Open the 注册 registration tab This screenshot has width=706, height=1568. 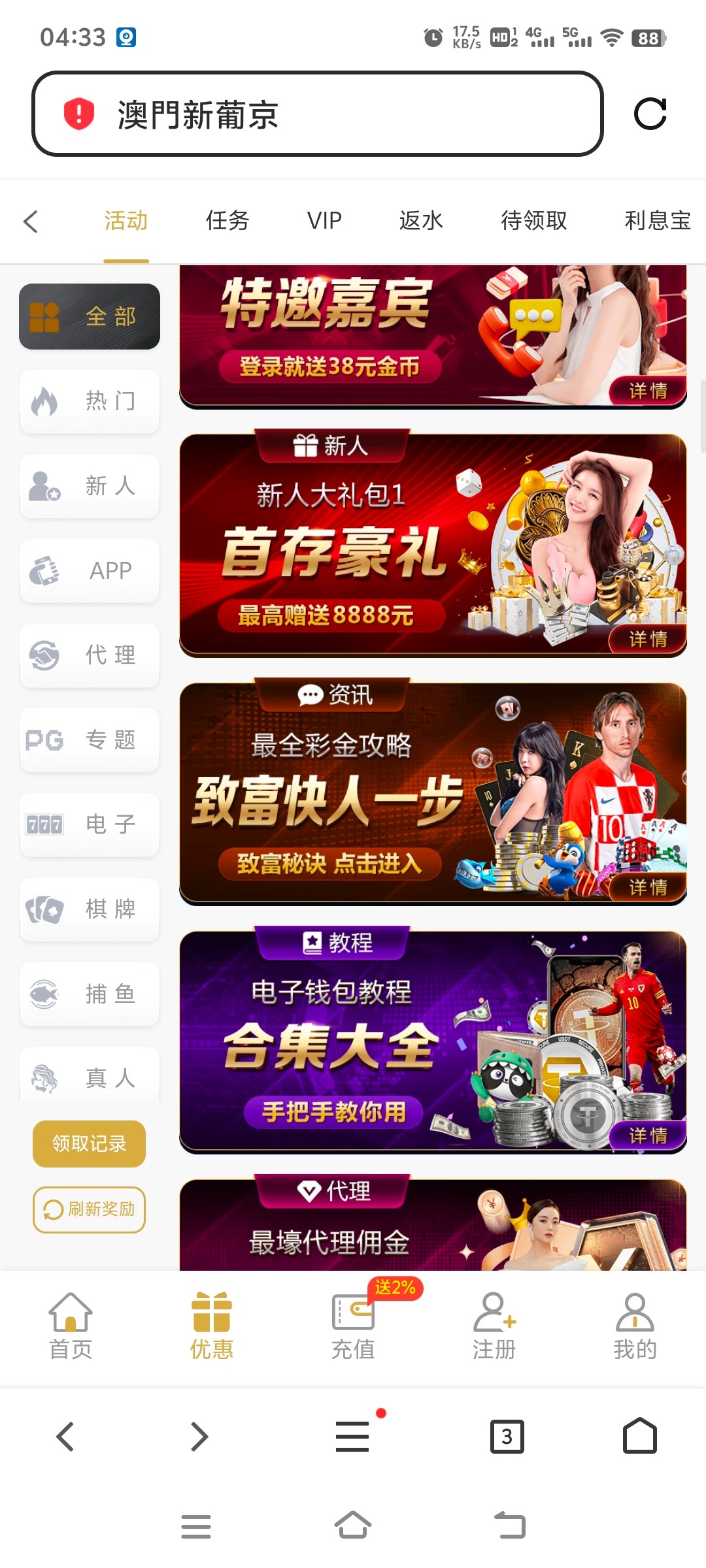pos(494,1326)
